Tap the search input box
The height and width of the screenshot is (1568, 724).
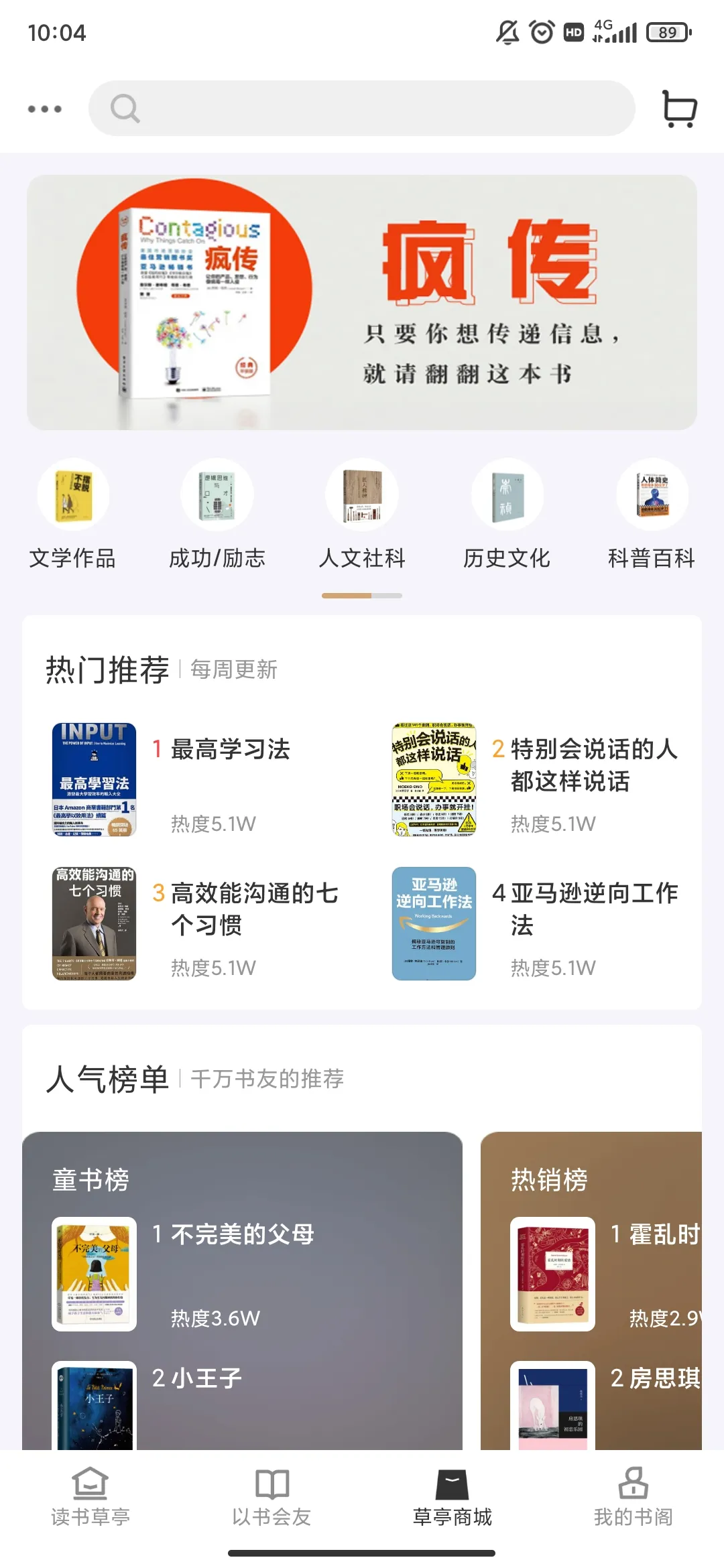[x=362, y=109]
